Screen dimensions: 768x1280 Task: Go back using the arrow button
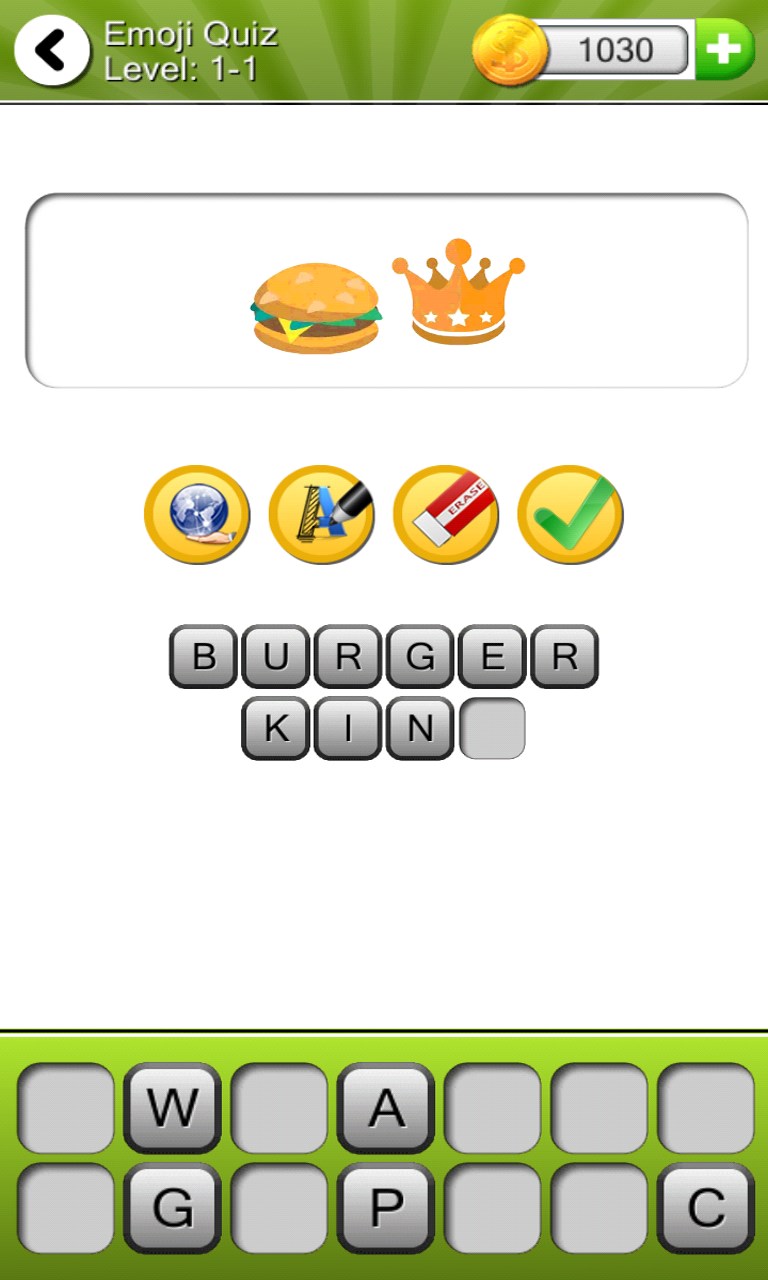pyautogui.click(x=52, y=51)
